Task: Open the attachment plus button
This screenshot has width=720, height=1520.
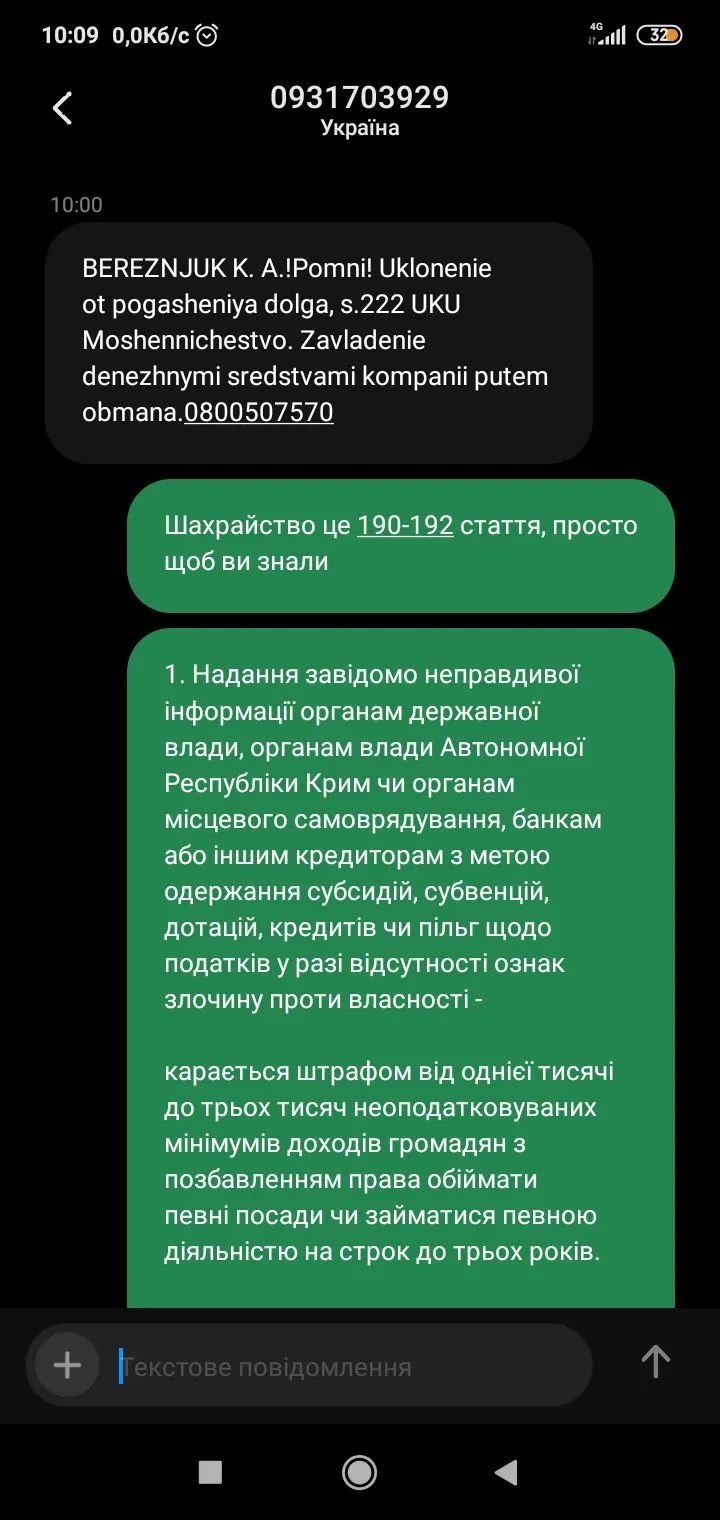Action: click(67, 1365)
